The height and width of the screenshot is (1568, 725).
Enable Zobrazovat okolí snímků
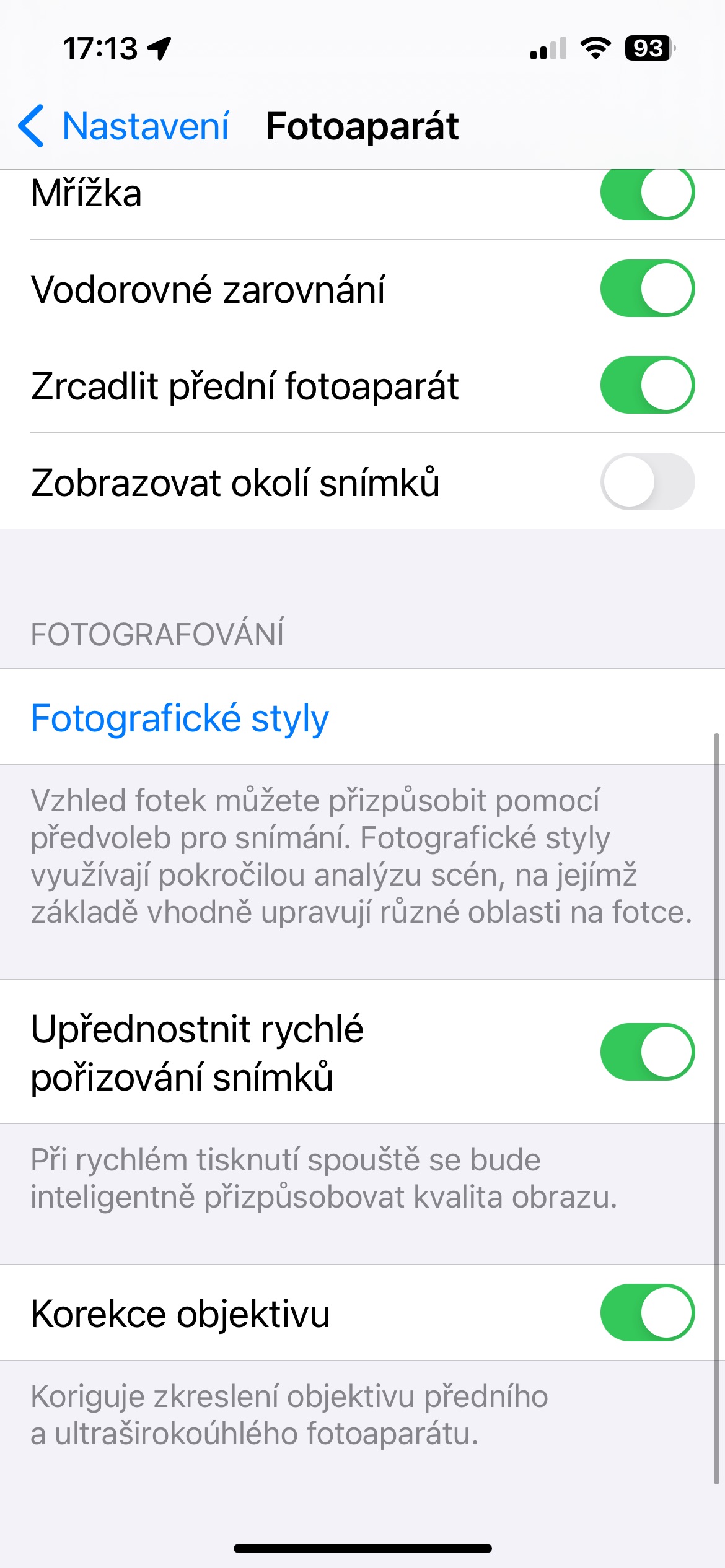click(x=647, y=482)
